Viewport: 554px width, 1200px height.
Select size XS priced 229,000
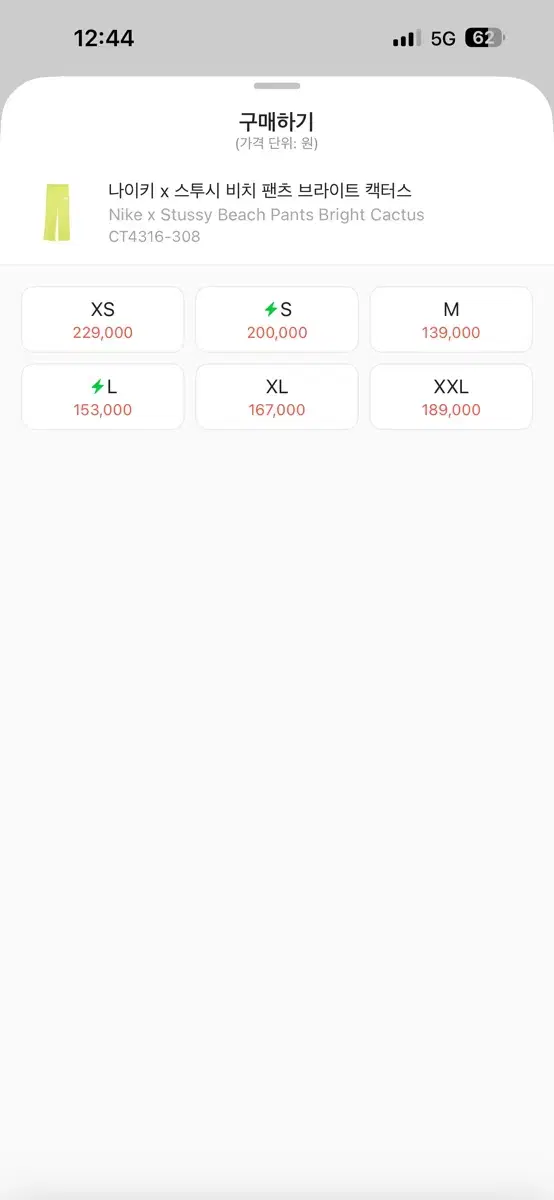coord(102,320)
